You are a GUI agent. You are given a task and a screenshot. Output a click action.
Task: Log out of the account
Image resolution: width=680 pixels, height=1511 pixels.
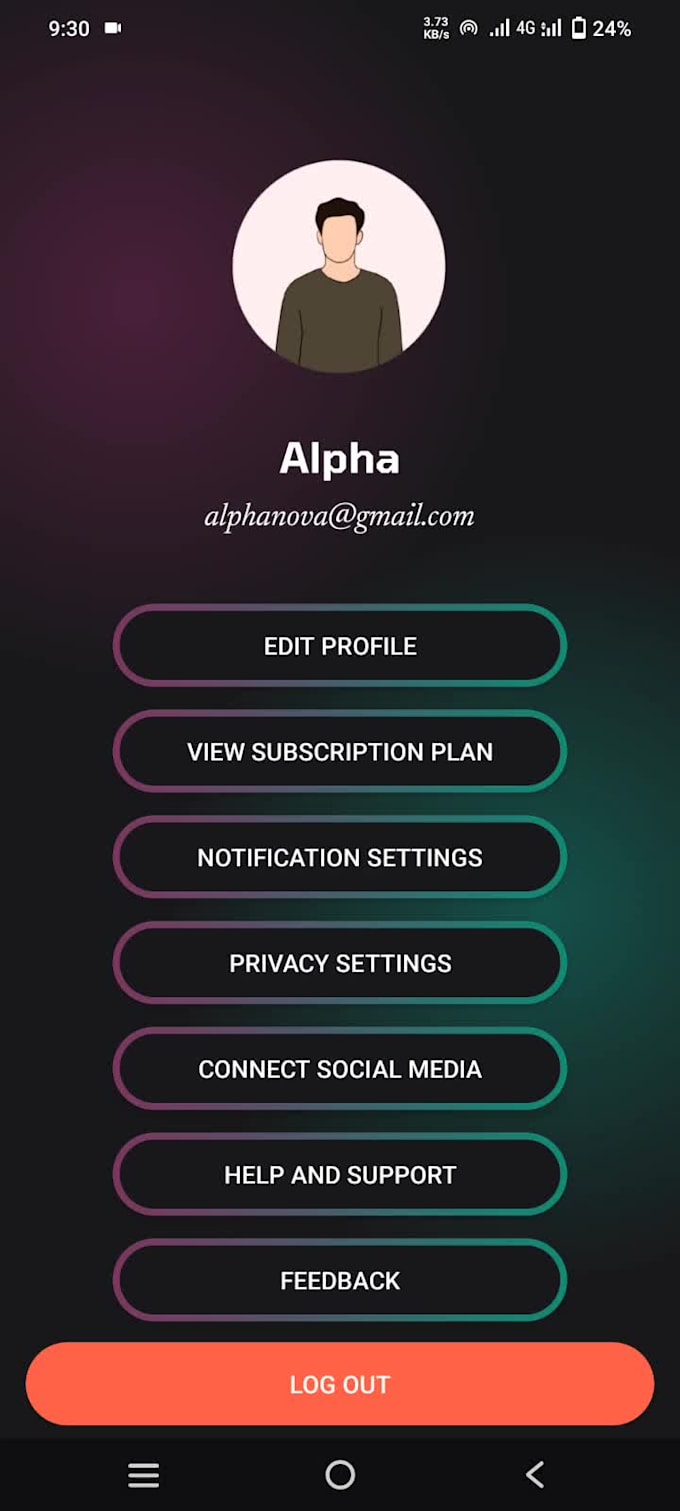(340, 1385)
